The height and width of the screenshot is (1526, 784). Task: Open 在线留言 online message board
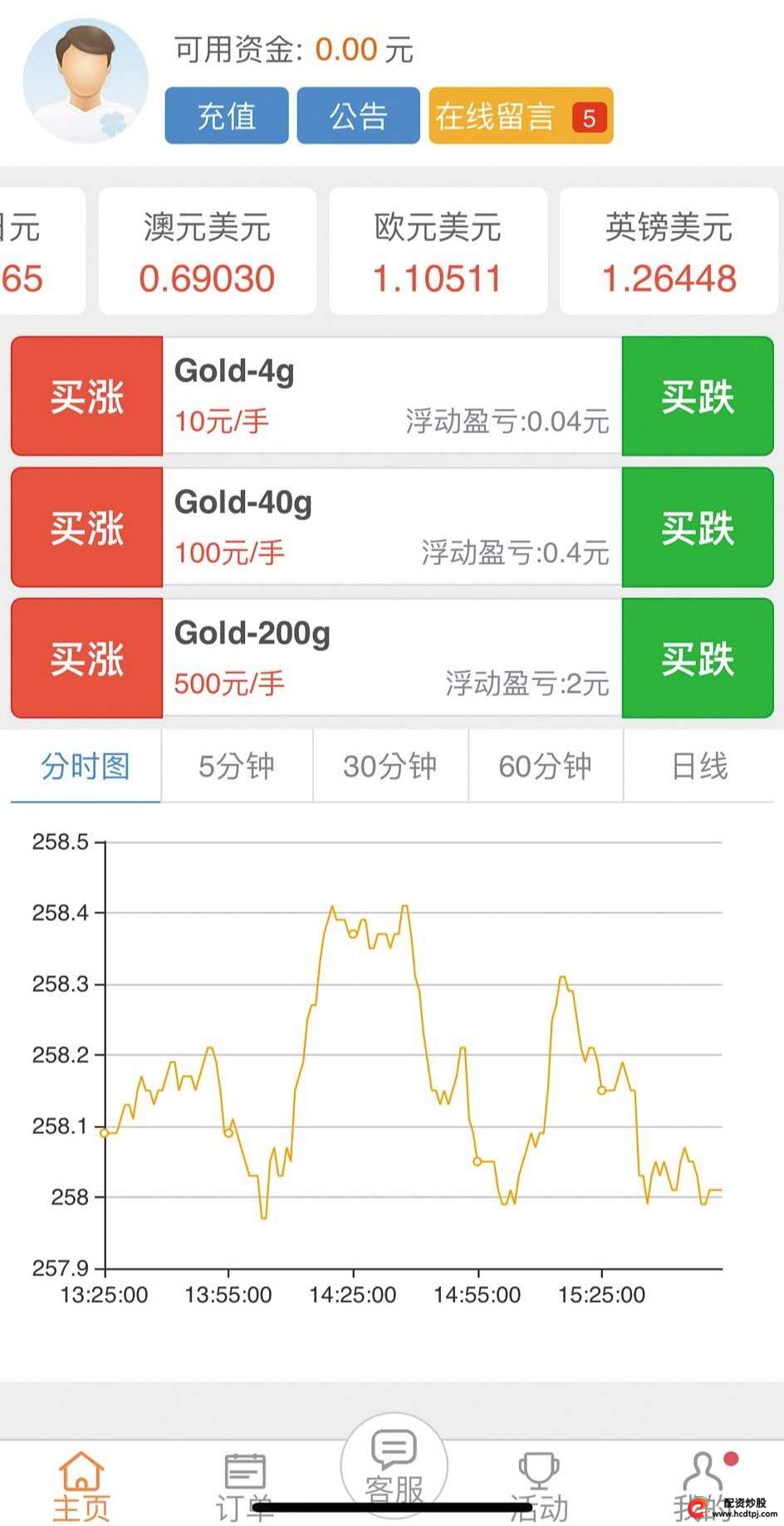pos(496,116)
